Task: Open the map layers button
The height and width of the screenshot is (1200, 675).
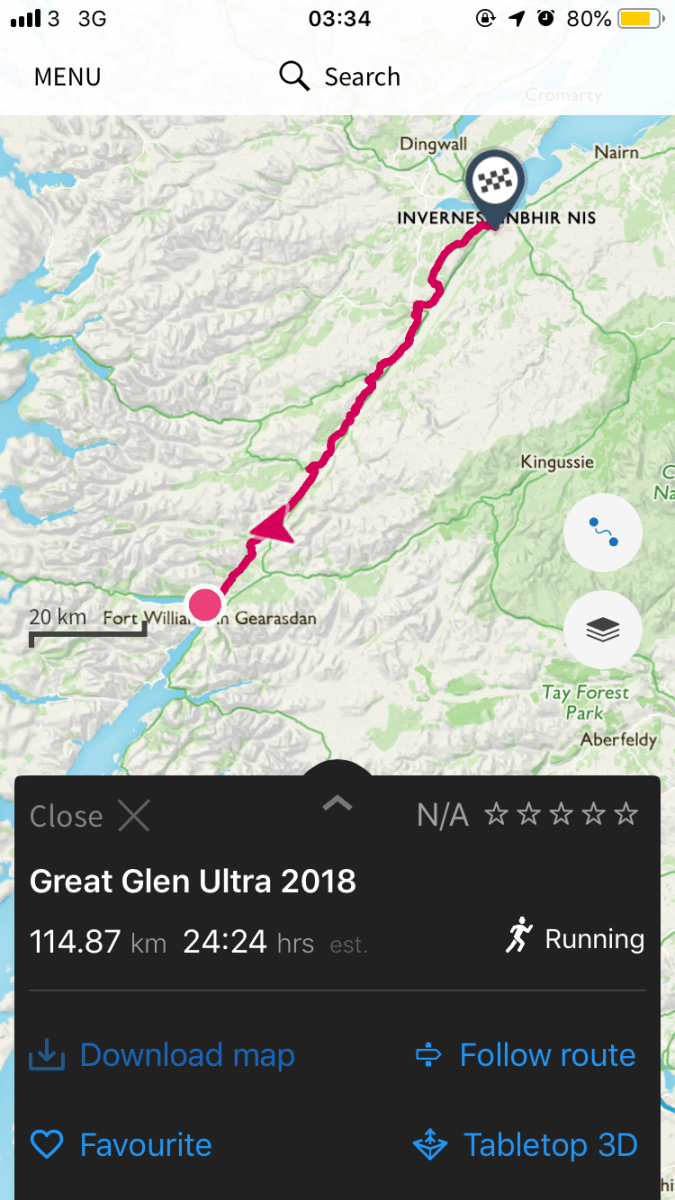Action: pyautogui.click(x=602, y=630)
